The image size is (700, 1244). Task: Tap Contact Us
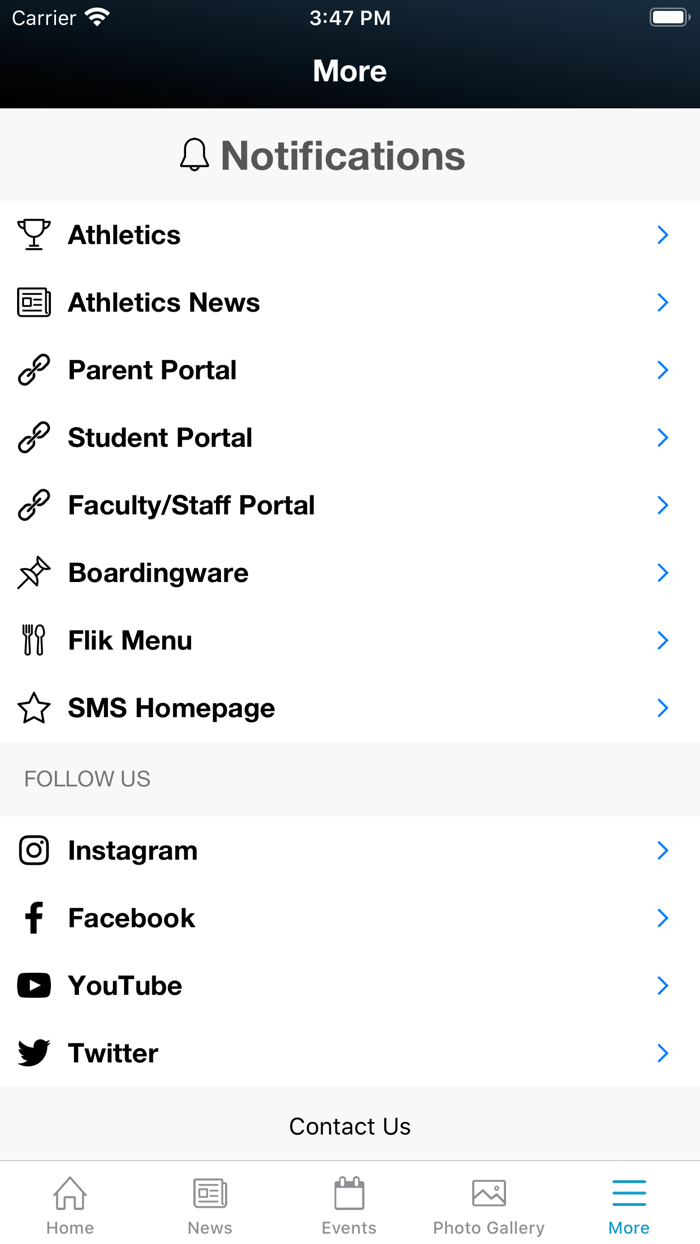[x=350, y=1126]
